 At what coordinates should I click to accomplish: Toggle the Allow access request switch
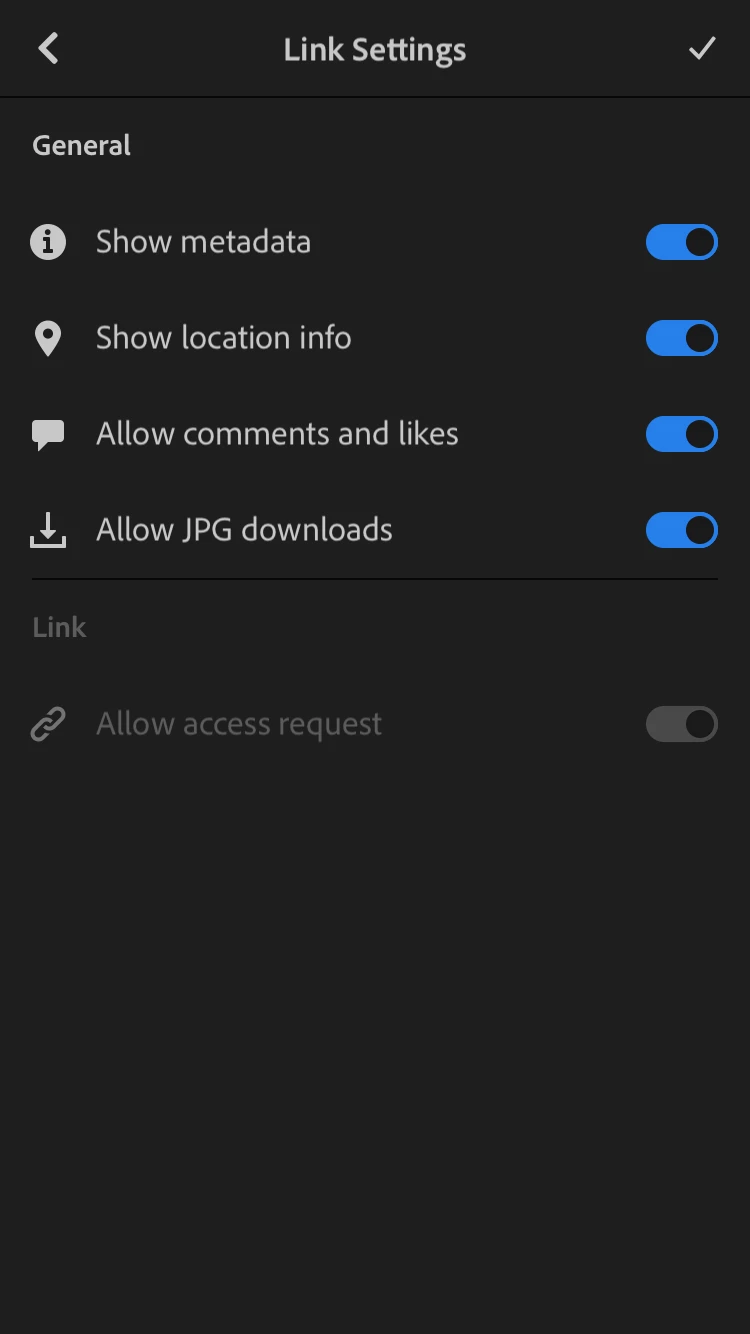[x=681, y=724]
